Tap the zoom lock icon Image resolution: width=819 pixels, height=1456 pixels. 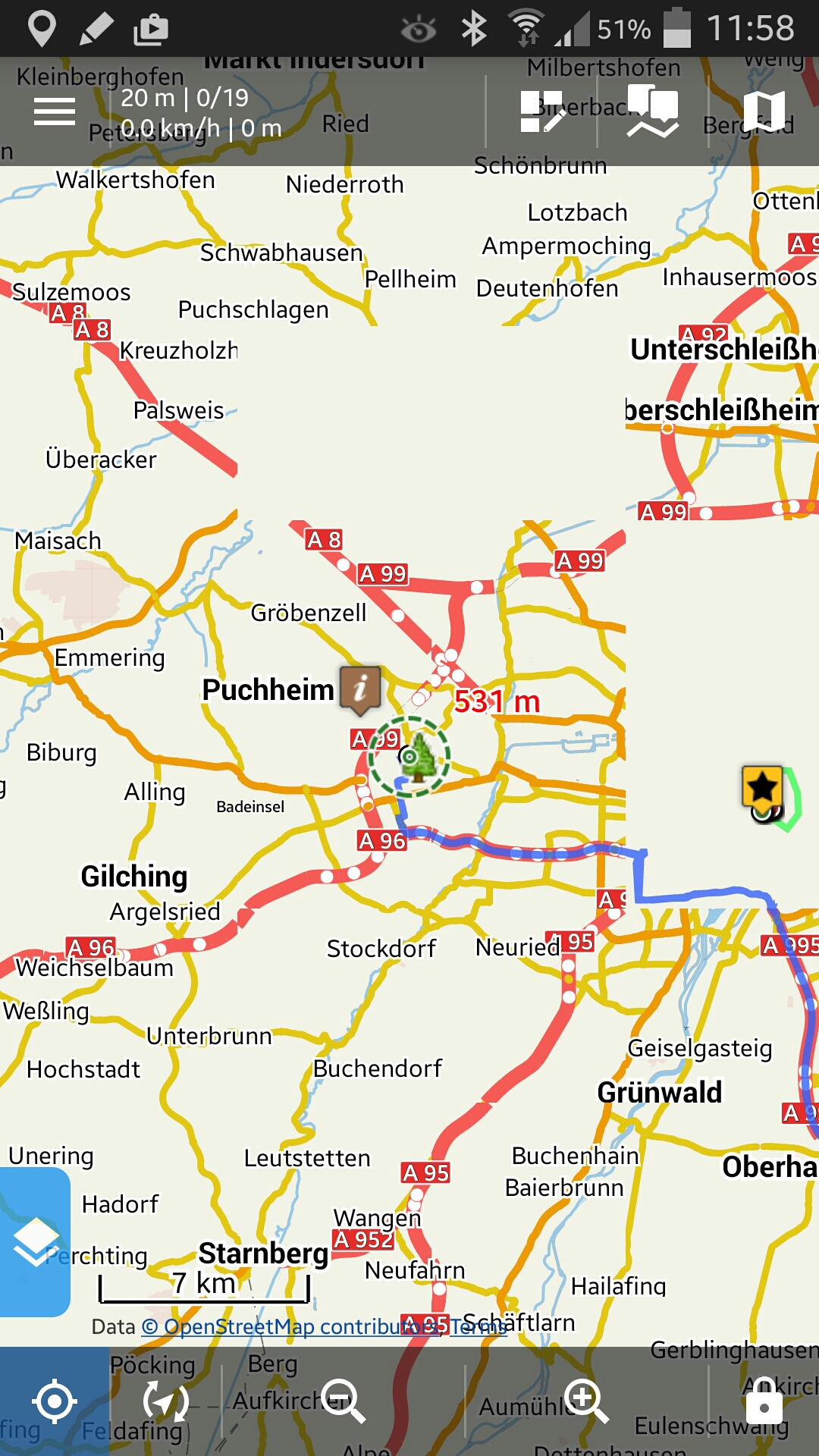tap(764, 1401)
